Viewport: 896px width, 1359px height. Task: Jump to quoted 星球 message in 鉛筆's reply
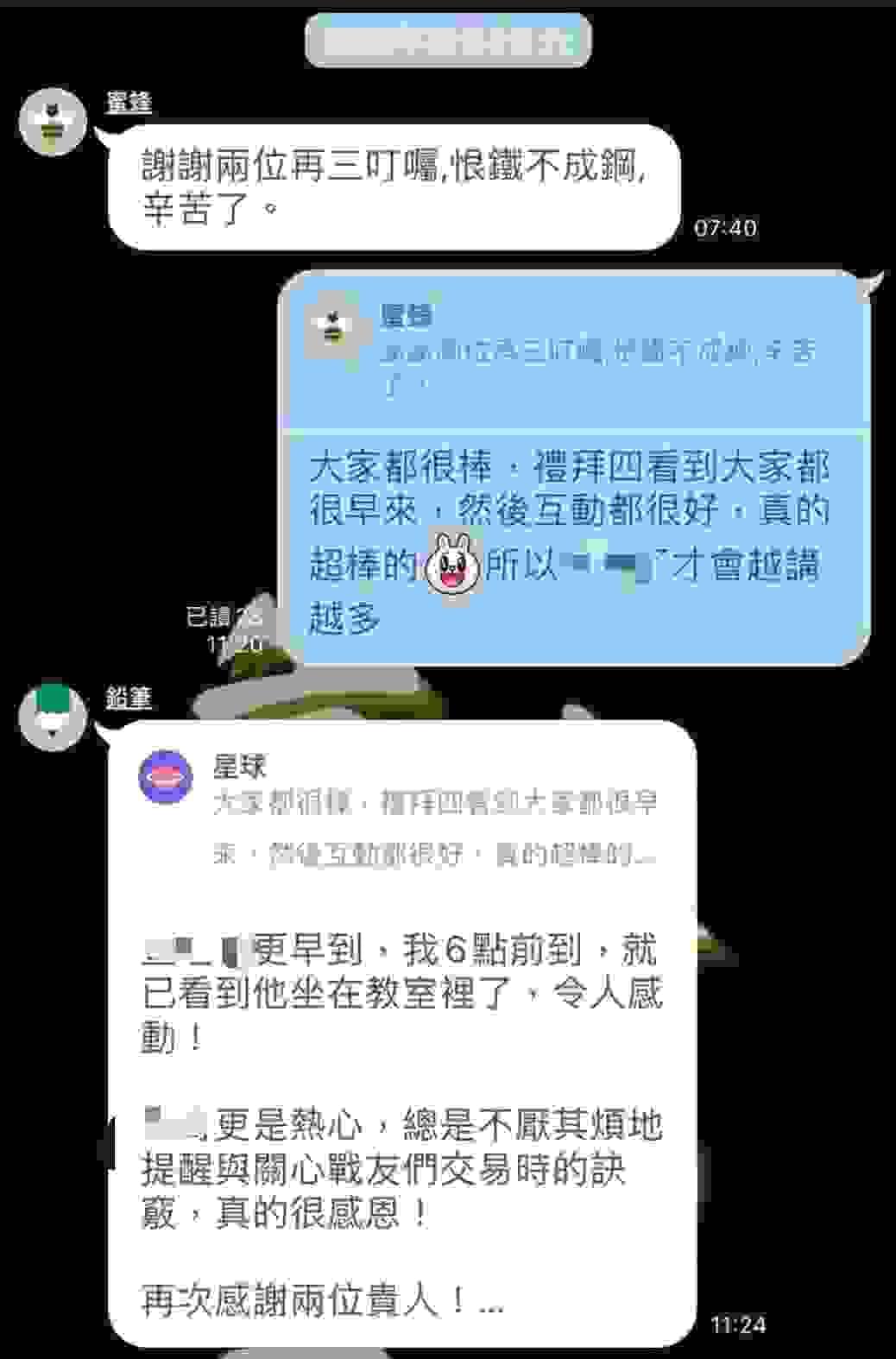[x=401, y=810]
